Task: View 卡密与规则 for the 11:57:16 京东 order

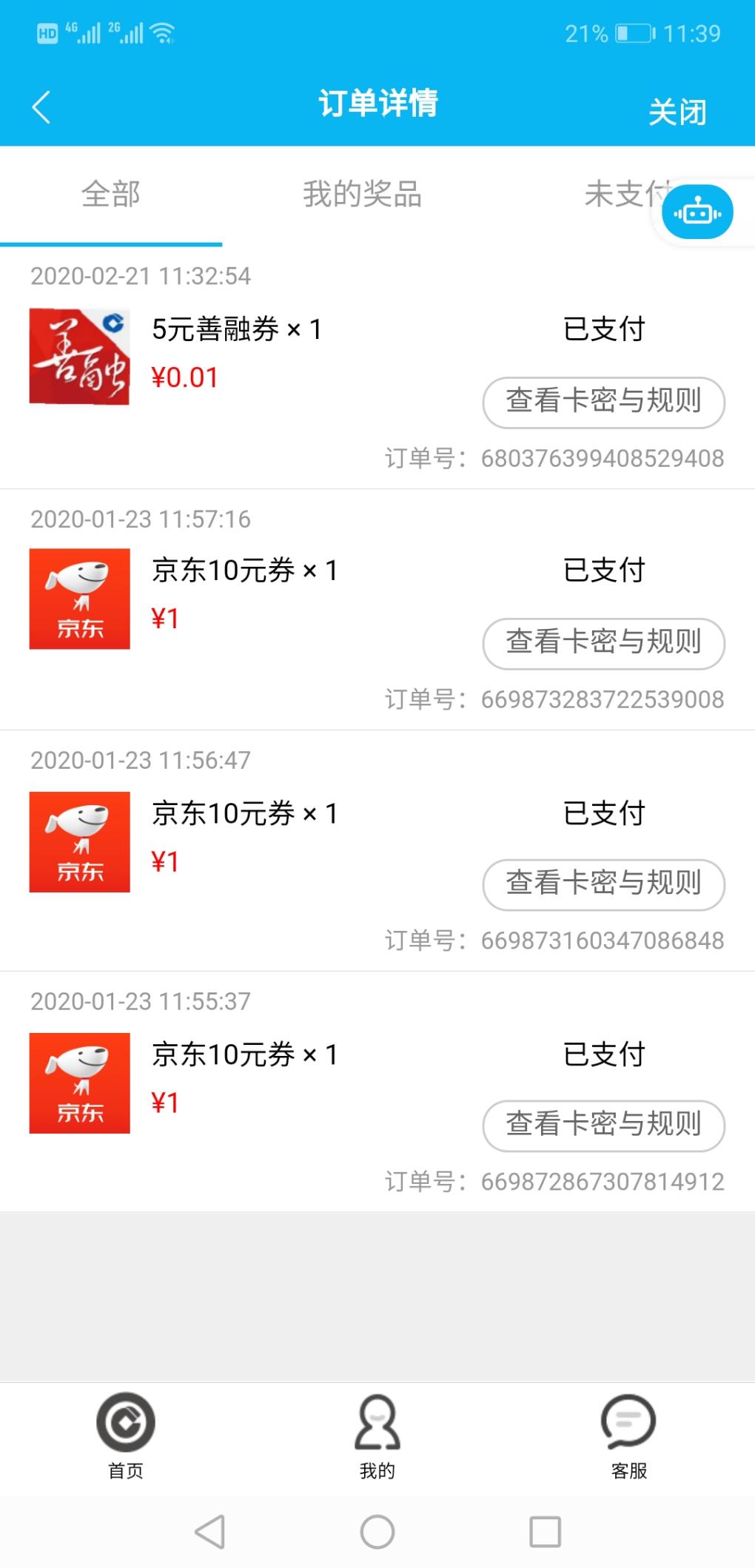Action: [603, 643]
